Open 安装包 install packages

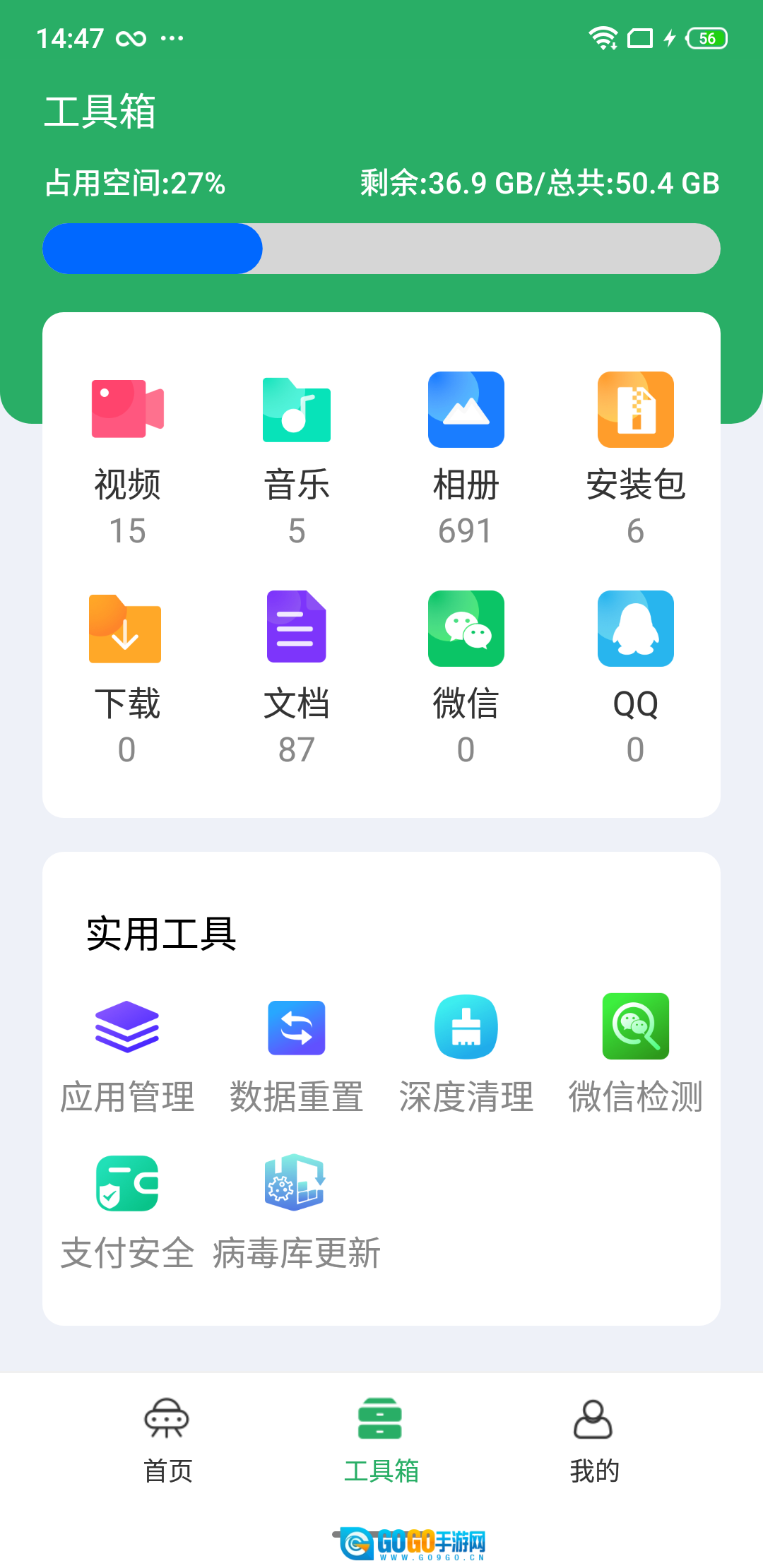click(635, 410)
